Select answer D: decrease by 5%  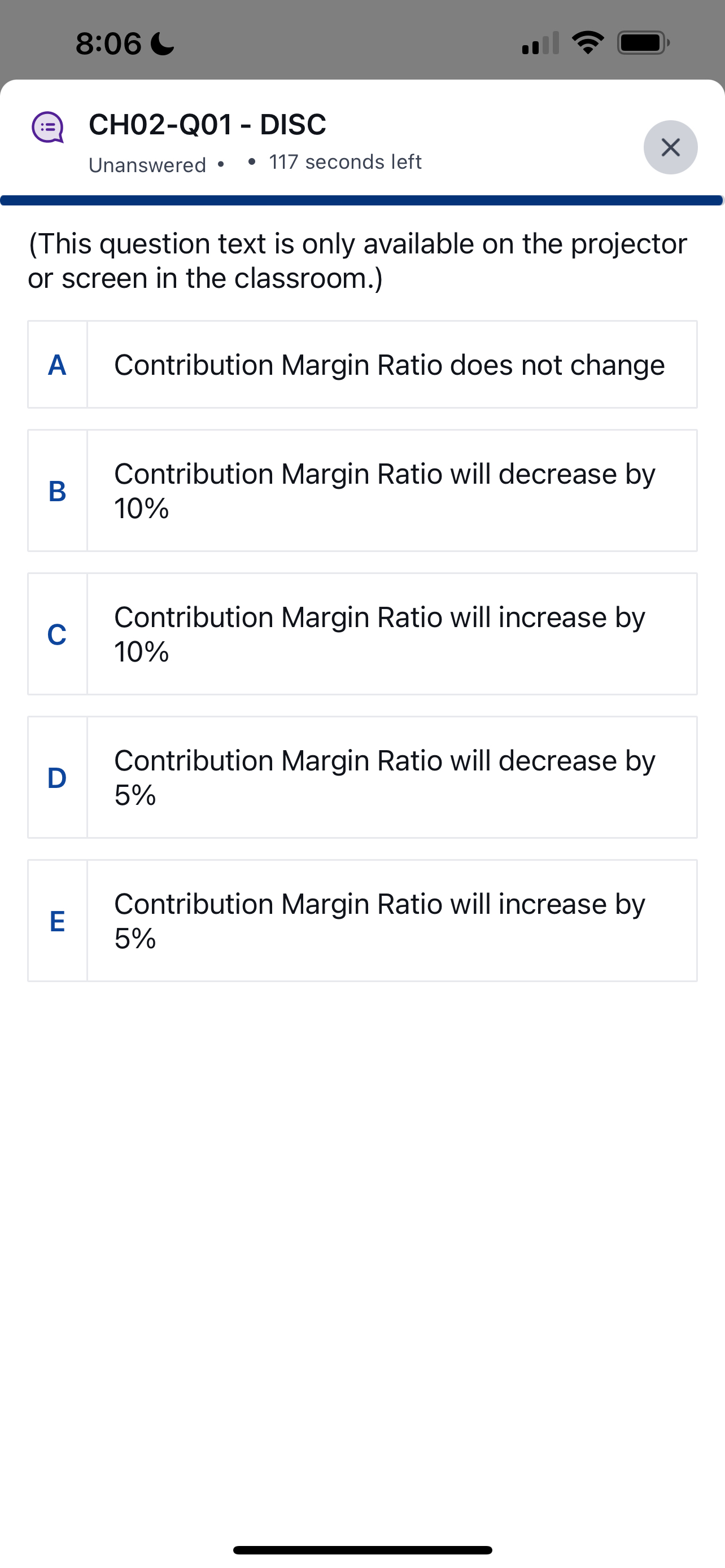coord(362,777)
